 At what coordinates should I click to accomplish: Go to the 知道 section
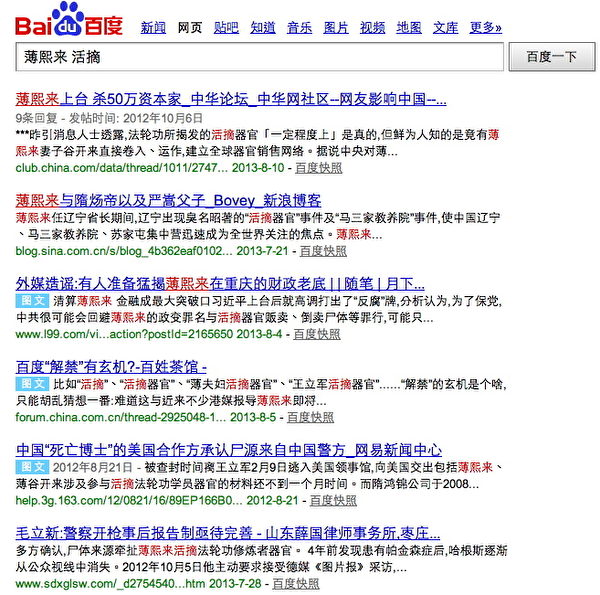pyautogui.click(x=263, y=27)
